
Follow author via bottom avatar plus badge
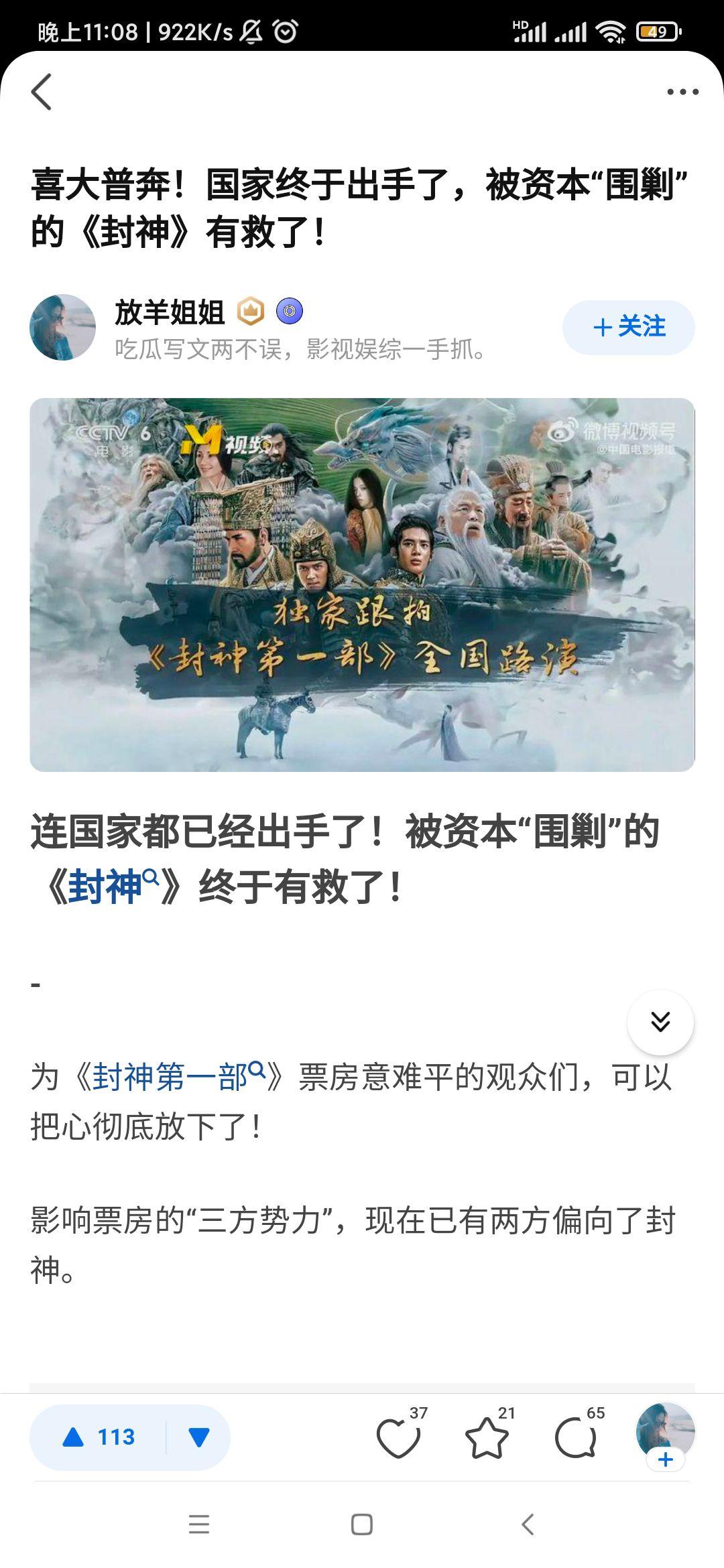[x=665, y=1459]
